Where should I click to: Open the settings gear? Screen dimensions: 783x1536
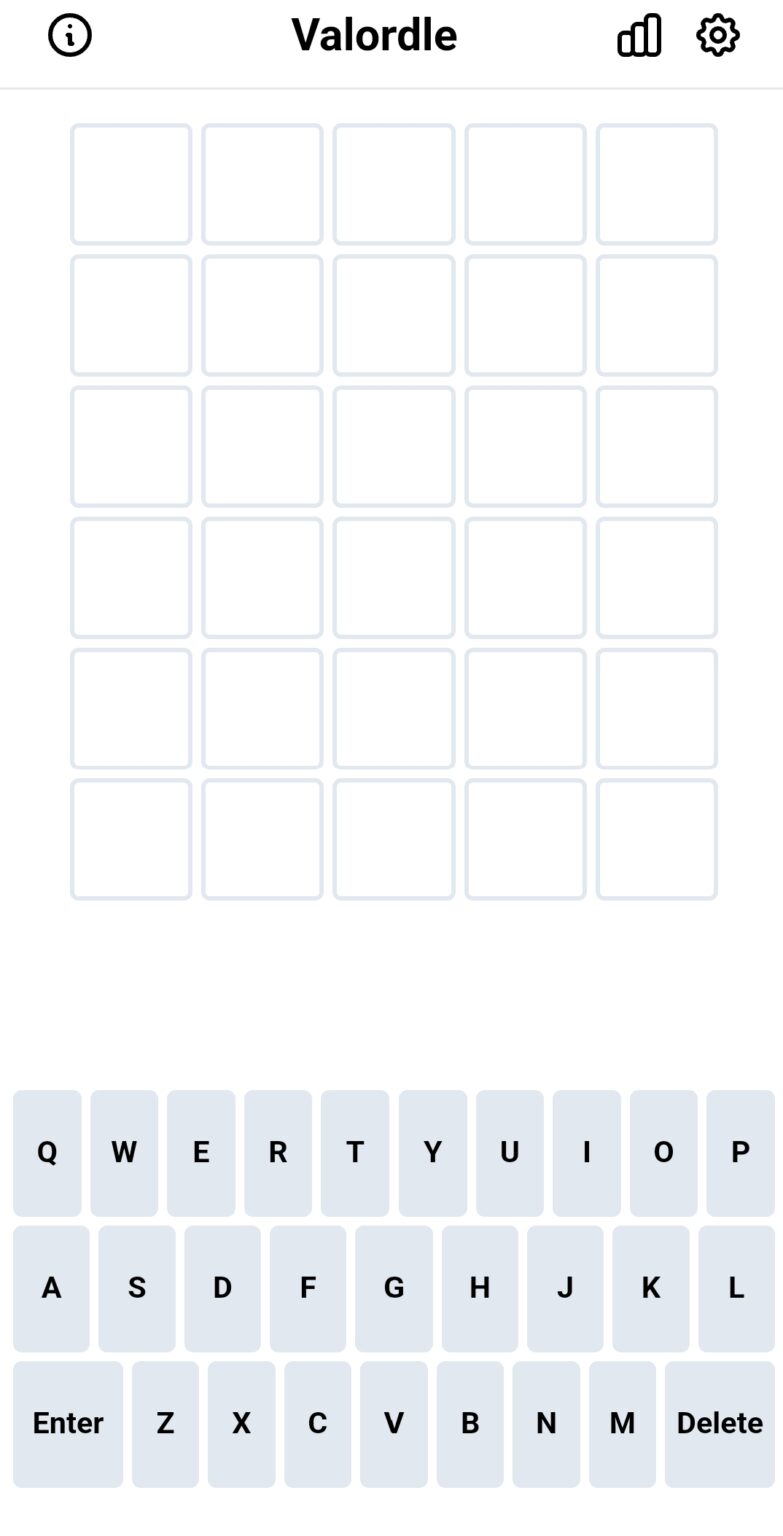718,35
